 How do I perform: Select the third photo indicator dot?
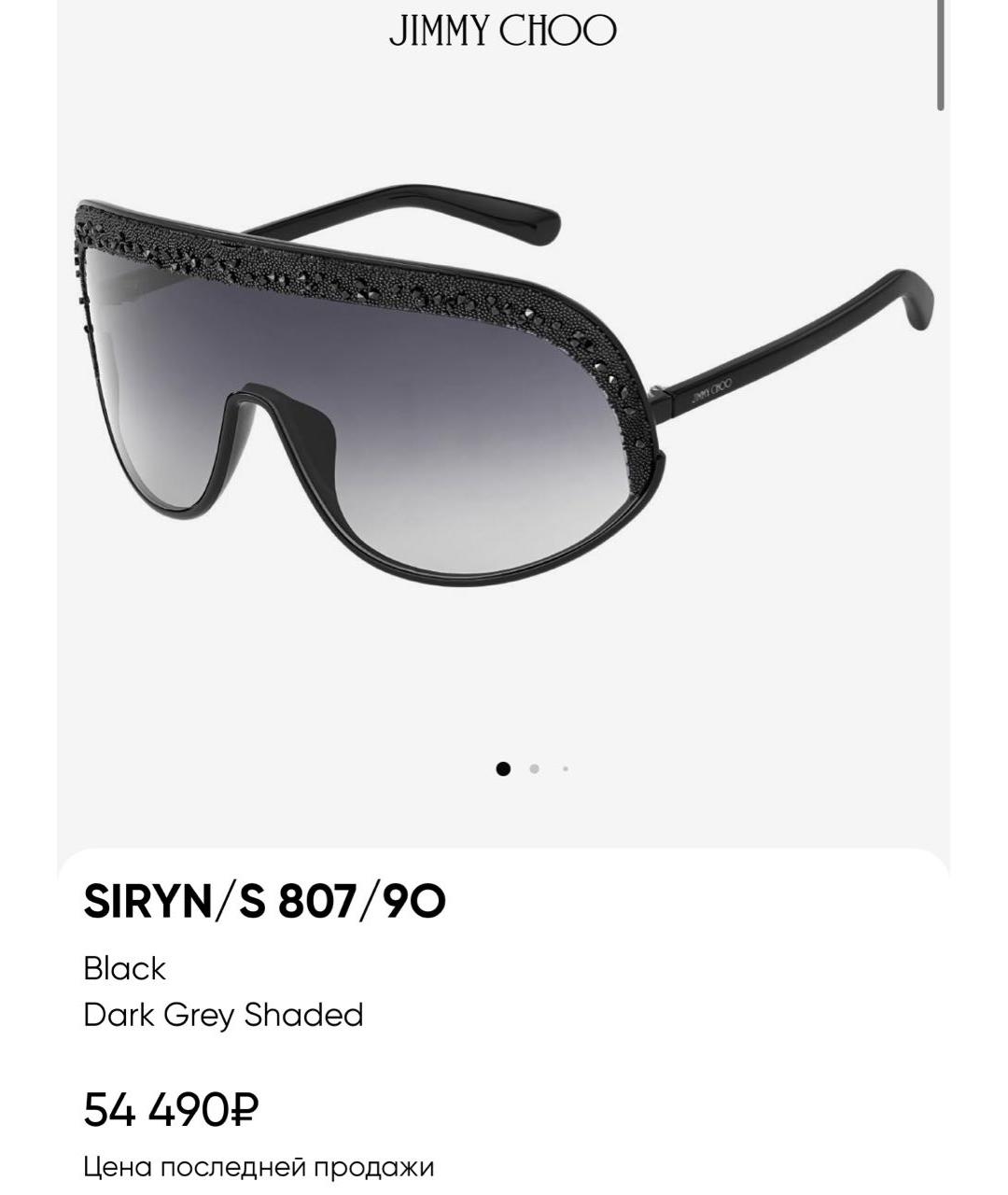[566, 769]
